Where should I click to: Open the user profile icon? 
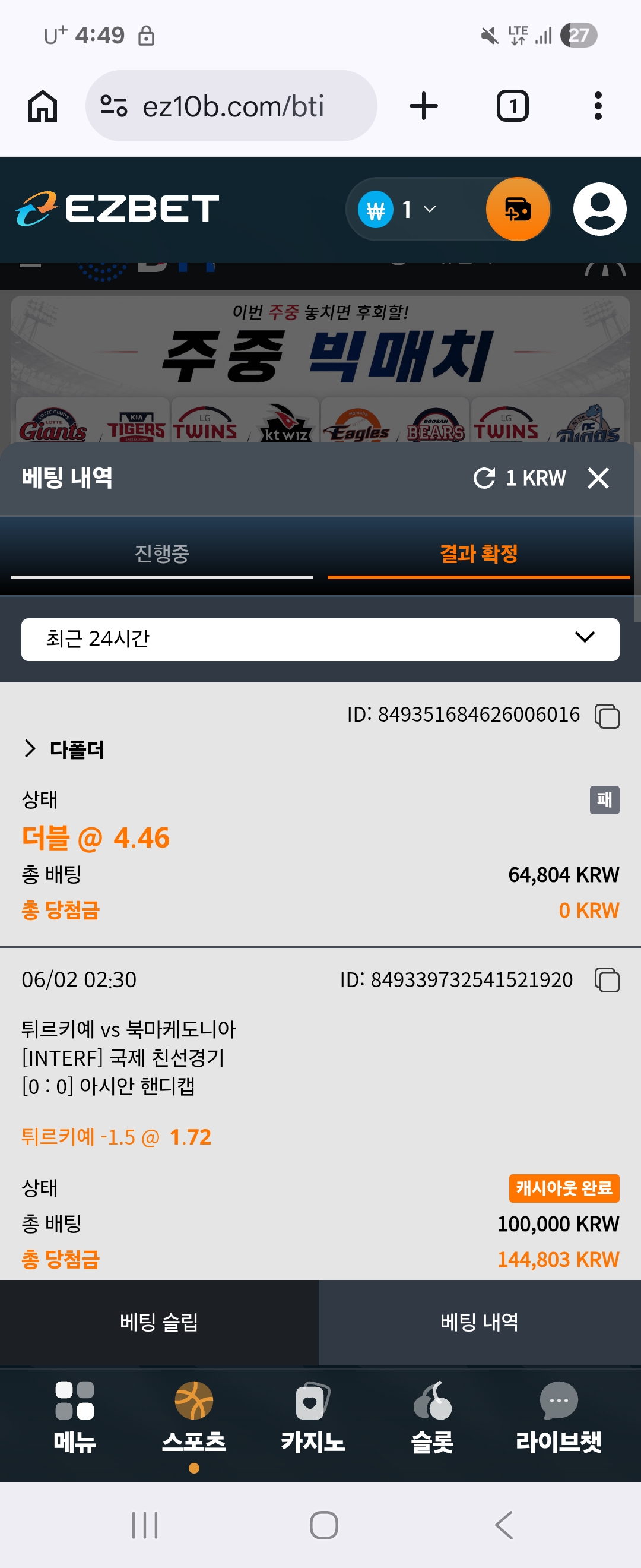pyautogui.click(x=599, y=209)
